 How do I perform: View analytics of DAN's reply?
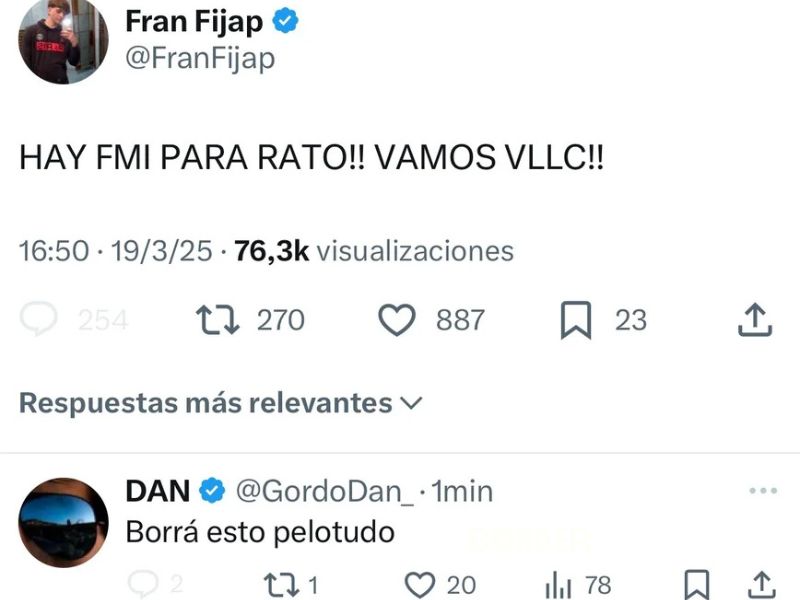(555, 583)
